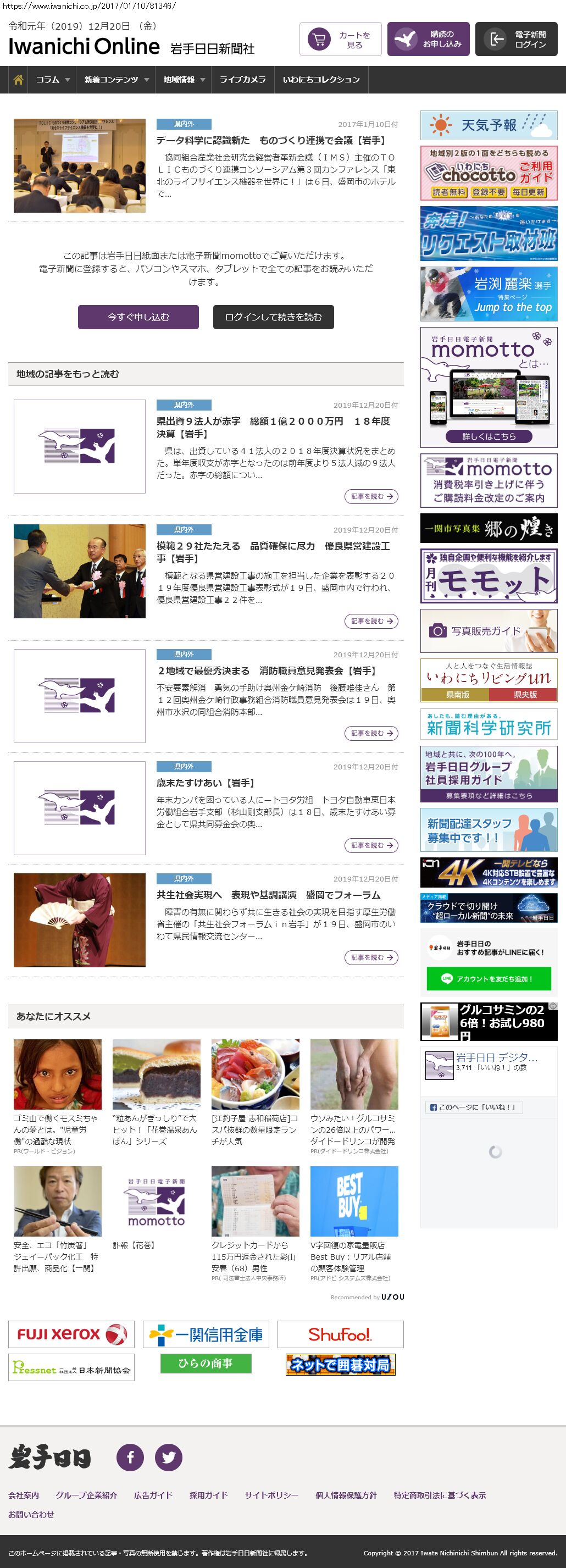The image size is (566, 1568).
Task: Go to いわにちコレクション
Action: (x=321, y=80)
